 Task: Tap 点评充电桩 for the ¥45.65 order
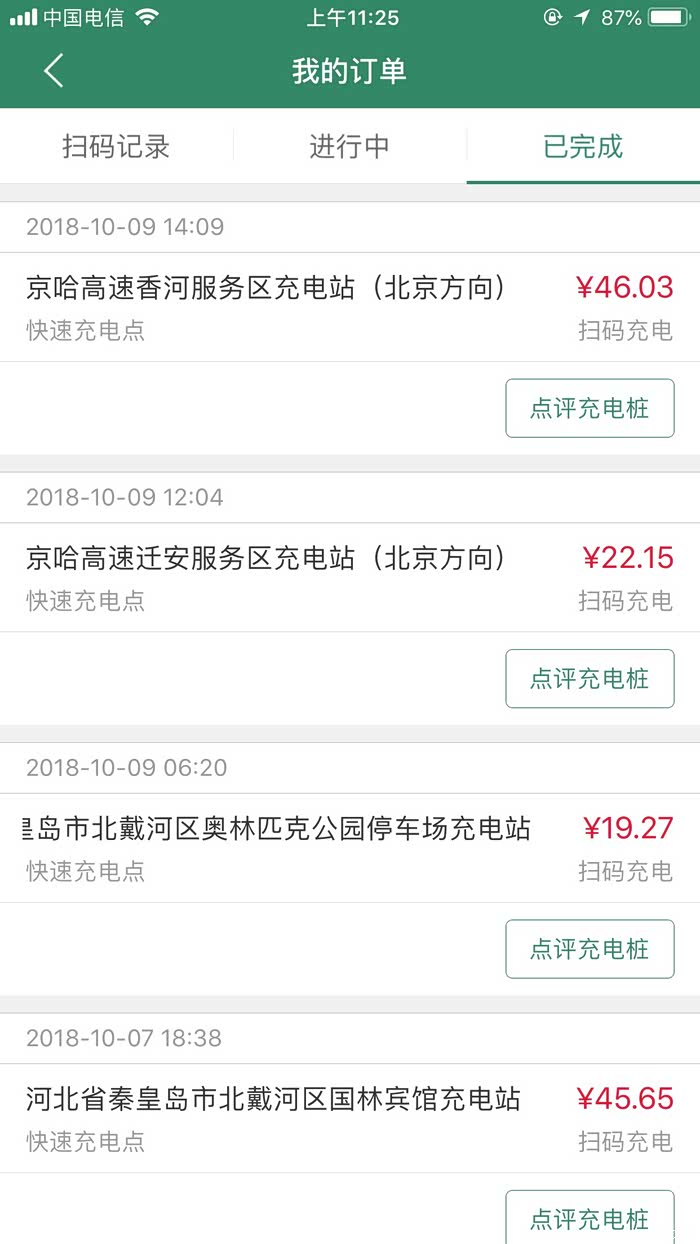[589, 1217]
